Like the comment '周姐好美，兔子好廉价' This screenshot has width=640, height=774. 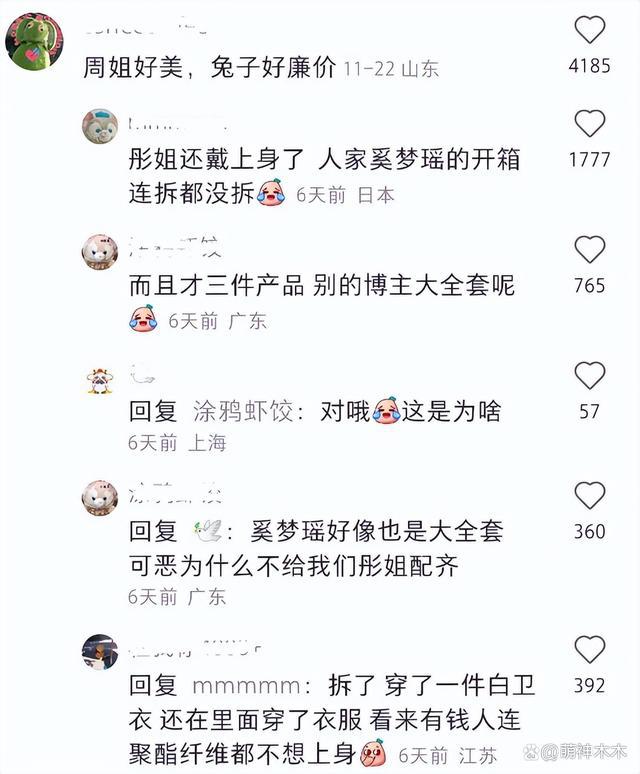click(589, 31)
